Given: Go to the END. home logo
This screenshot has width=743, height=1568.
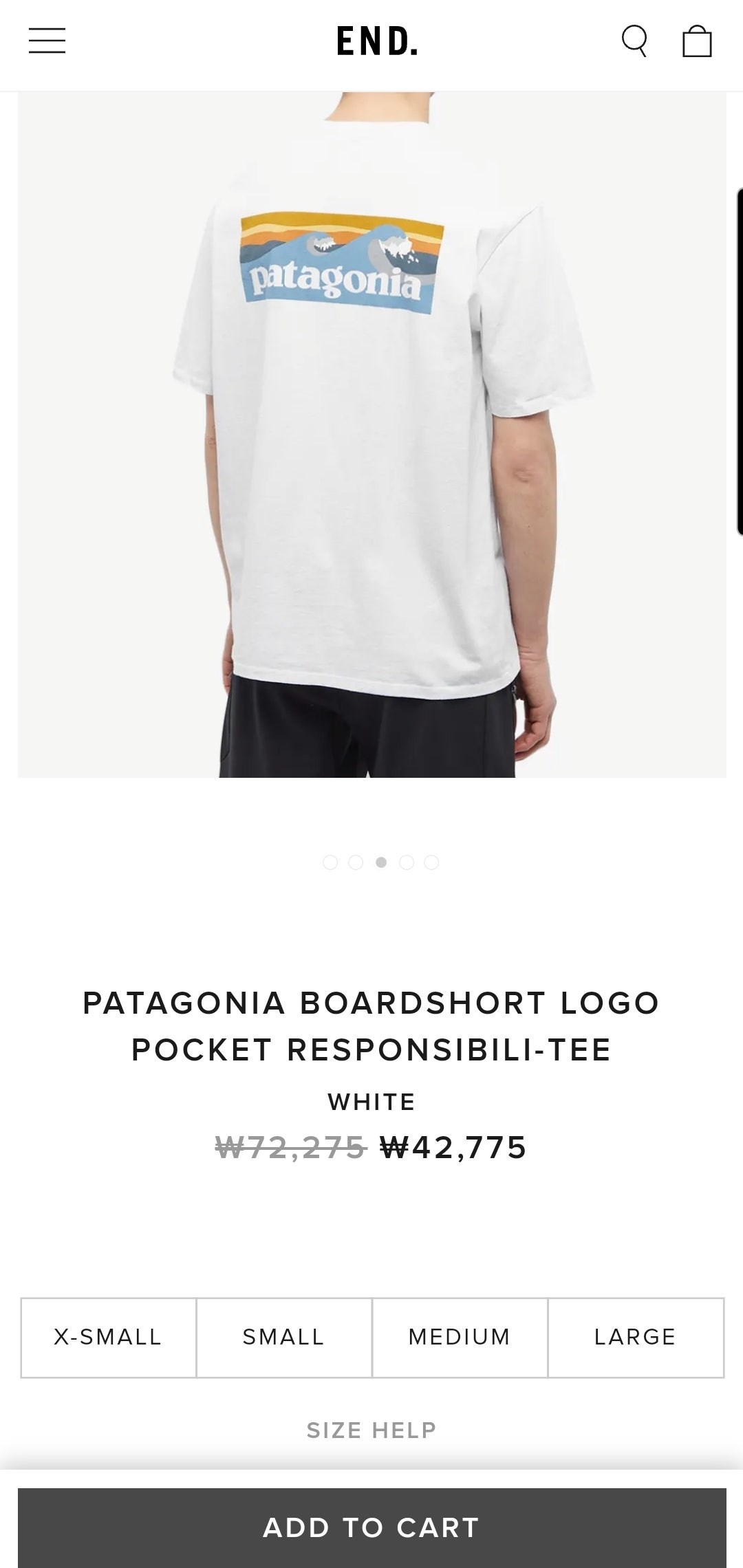Looking at the screenshot, I should pos(377,41).
